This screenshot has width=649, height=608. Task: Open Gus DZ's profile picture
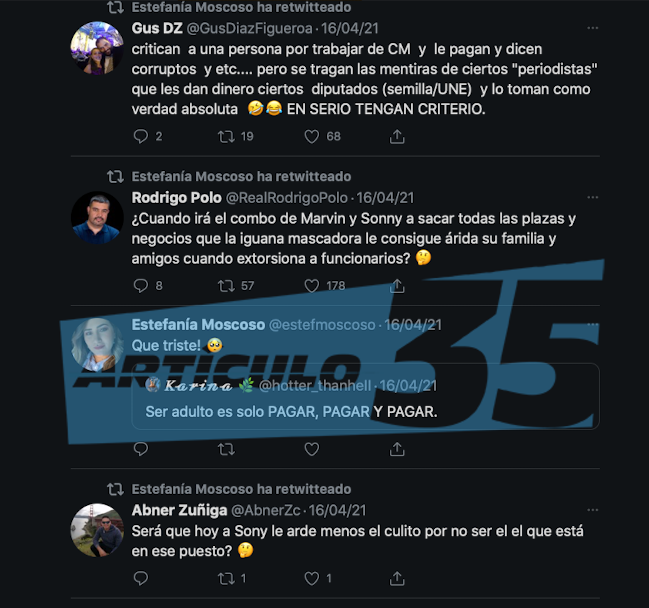(x=97, y=48)
